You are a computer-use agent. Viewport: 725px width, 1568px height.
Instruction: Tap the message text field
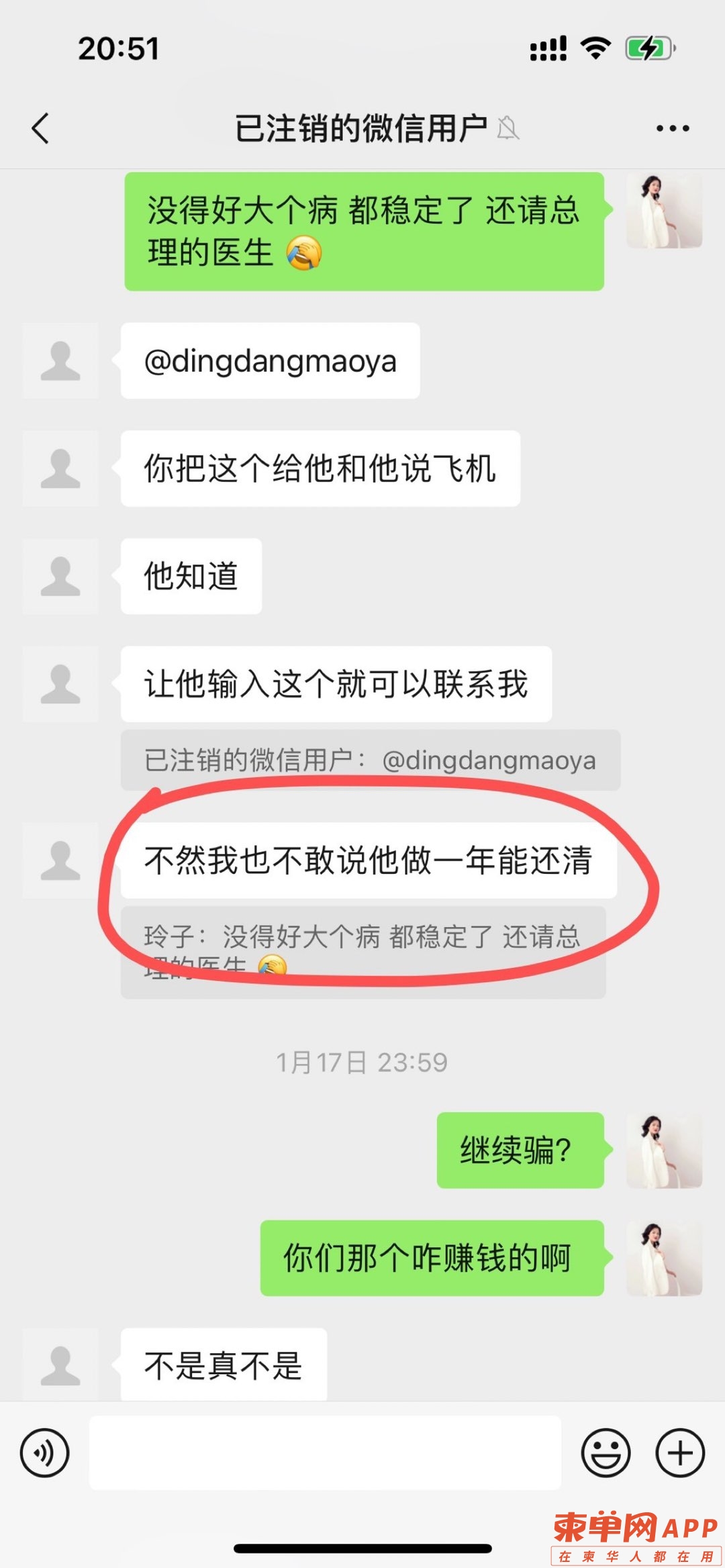point(325,1453)
